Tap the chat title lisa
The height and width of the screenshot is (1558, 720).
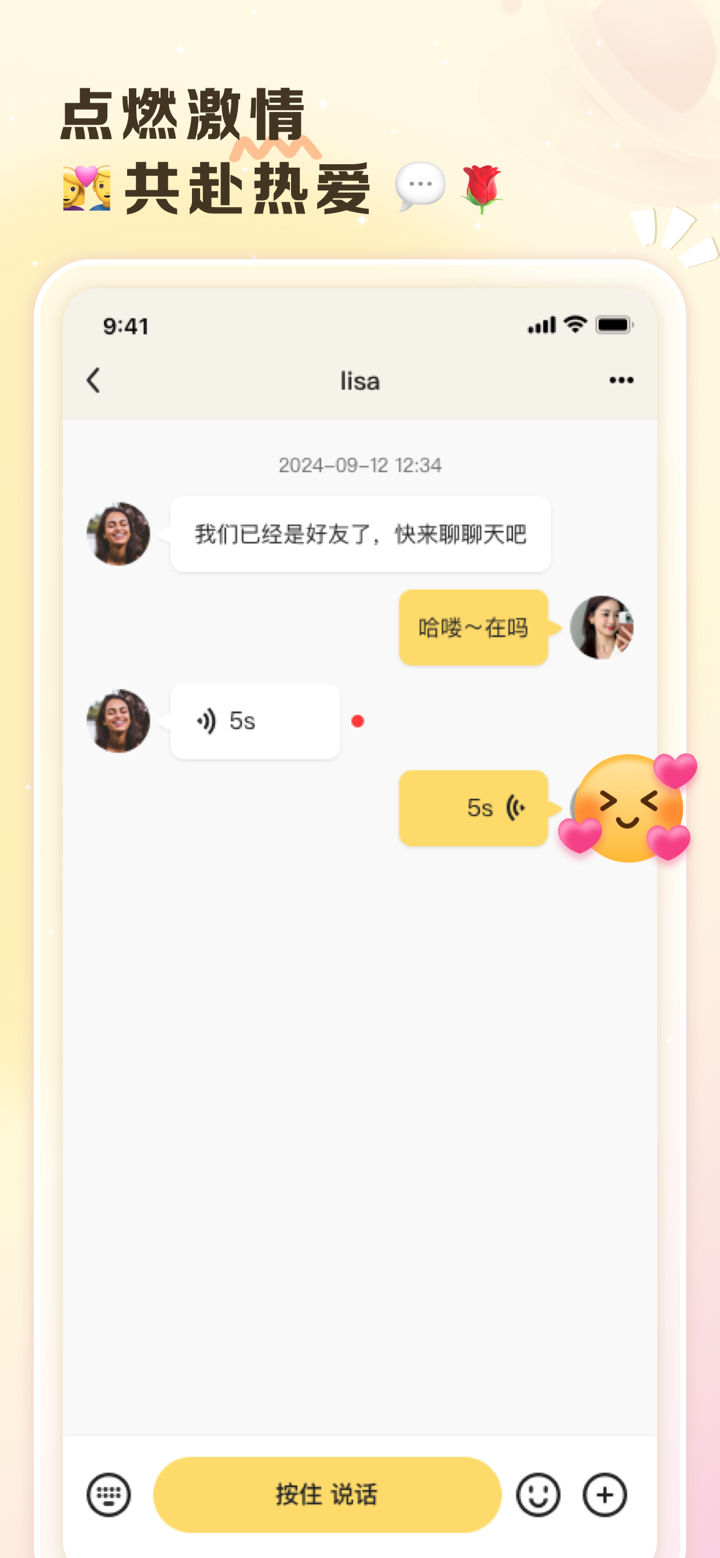[359, 380]
